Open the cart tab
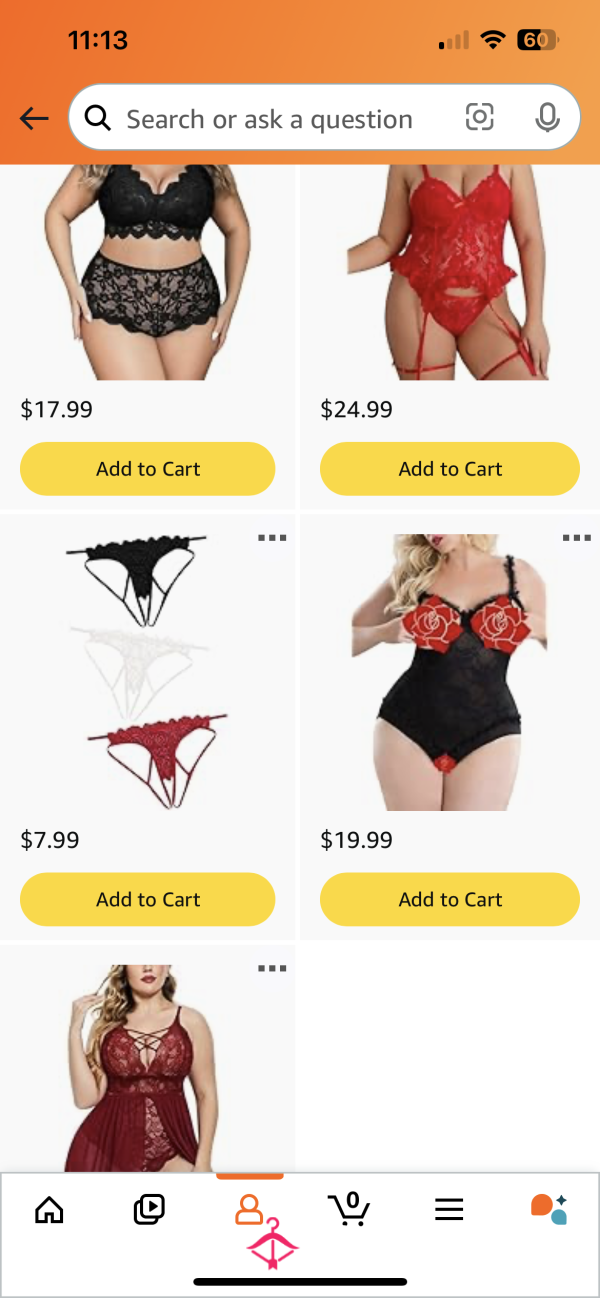 [349, 1209]
